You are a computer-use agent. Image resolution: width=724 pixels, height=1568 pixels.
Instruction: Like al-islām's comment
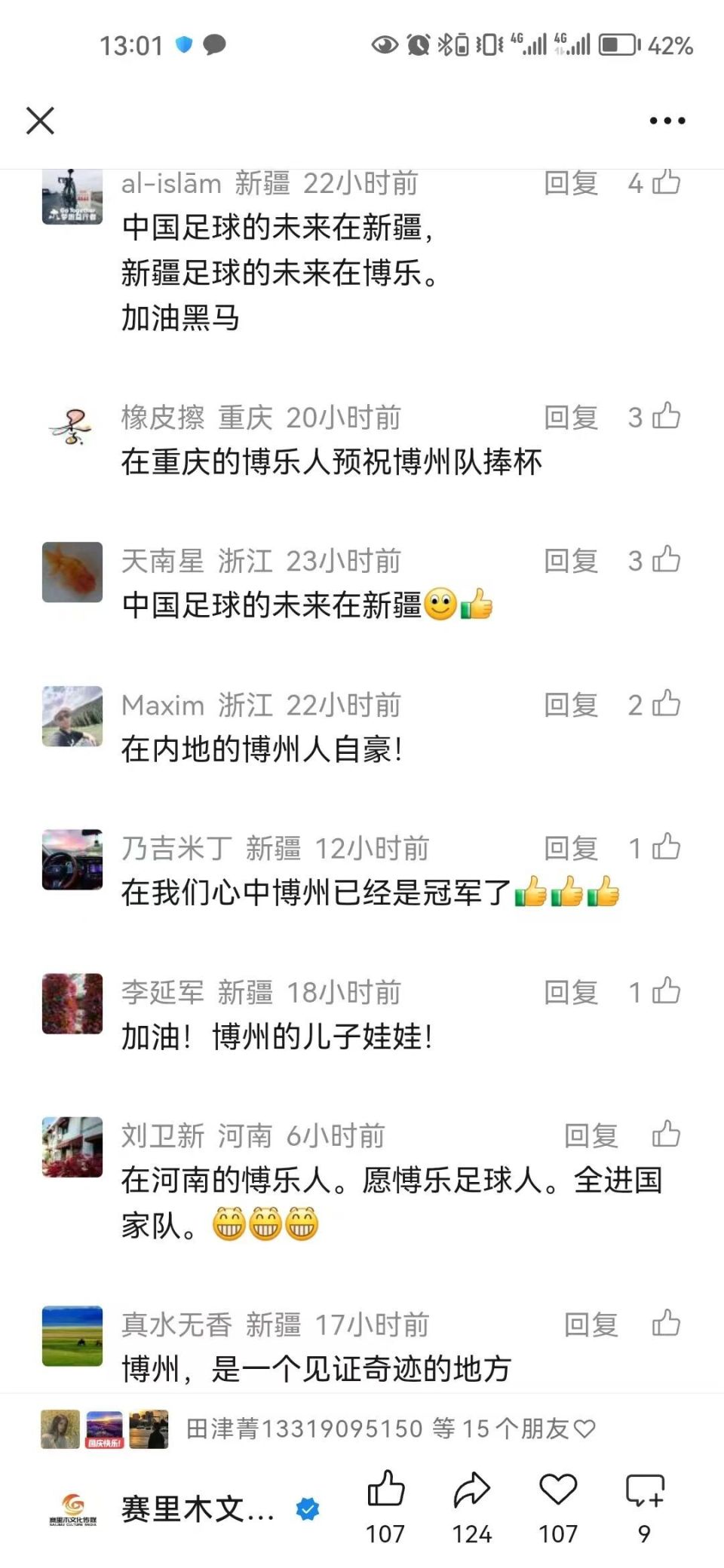[x=666, y=182]
